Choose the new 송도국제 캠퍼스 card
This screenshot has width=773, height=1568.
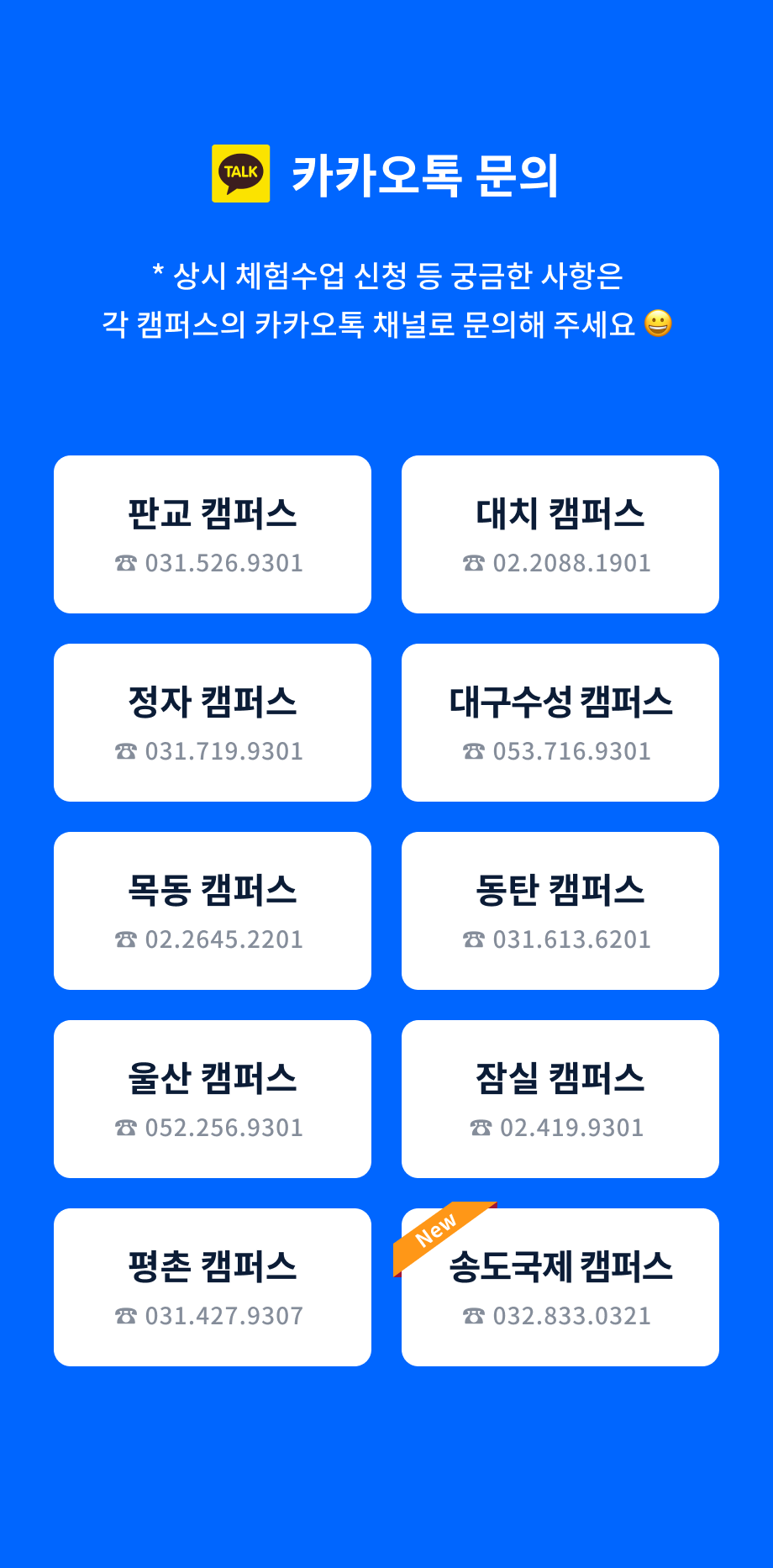560,1287
